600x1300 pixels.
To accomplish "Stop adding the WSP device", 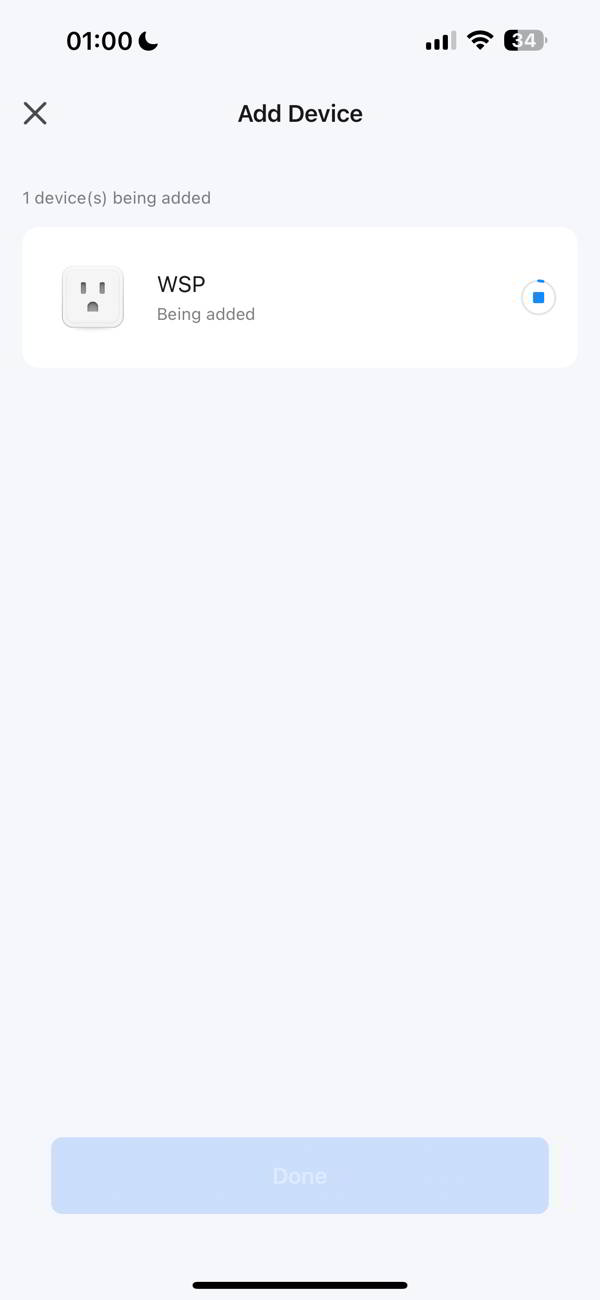I will click(538, 298).
